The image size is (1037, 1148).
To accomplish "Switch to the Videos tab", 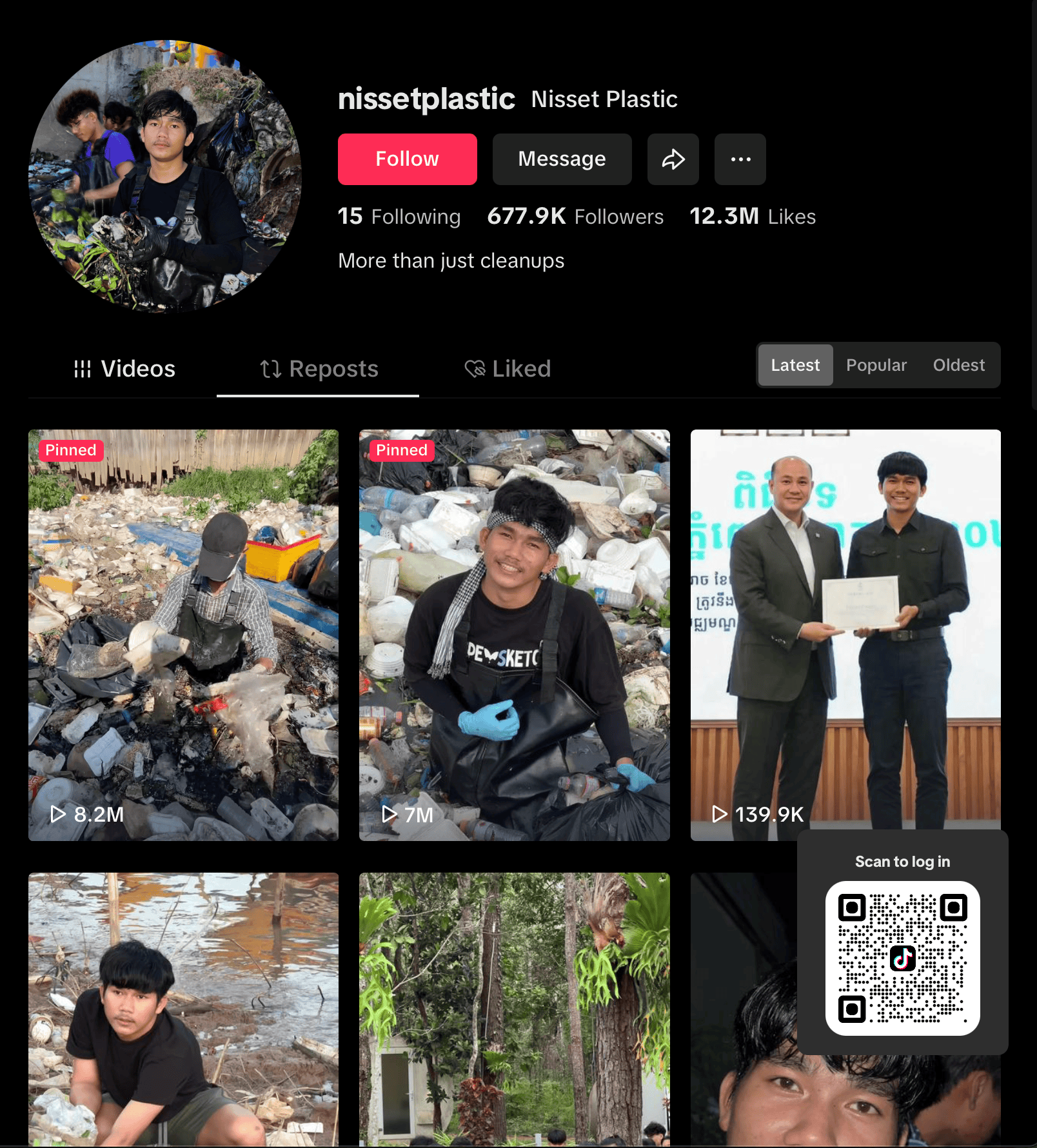I will coord(124,369).
